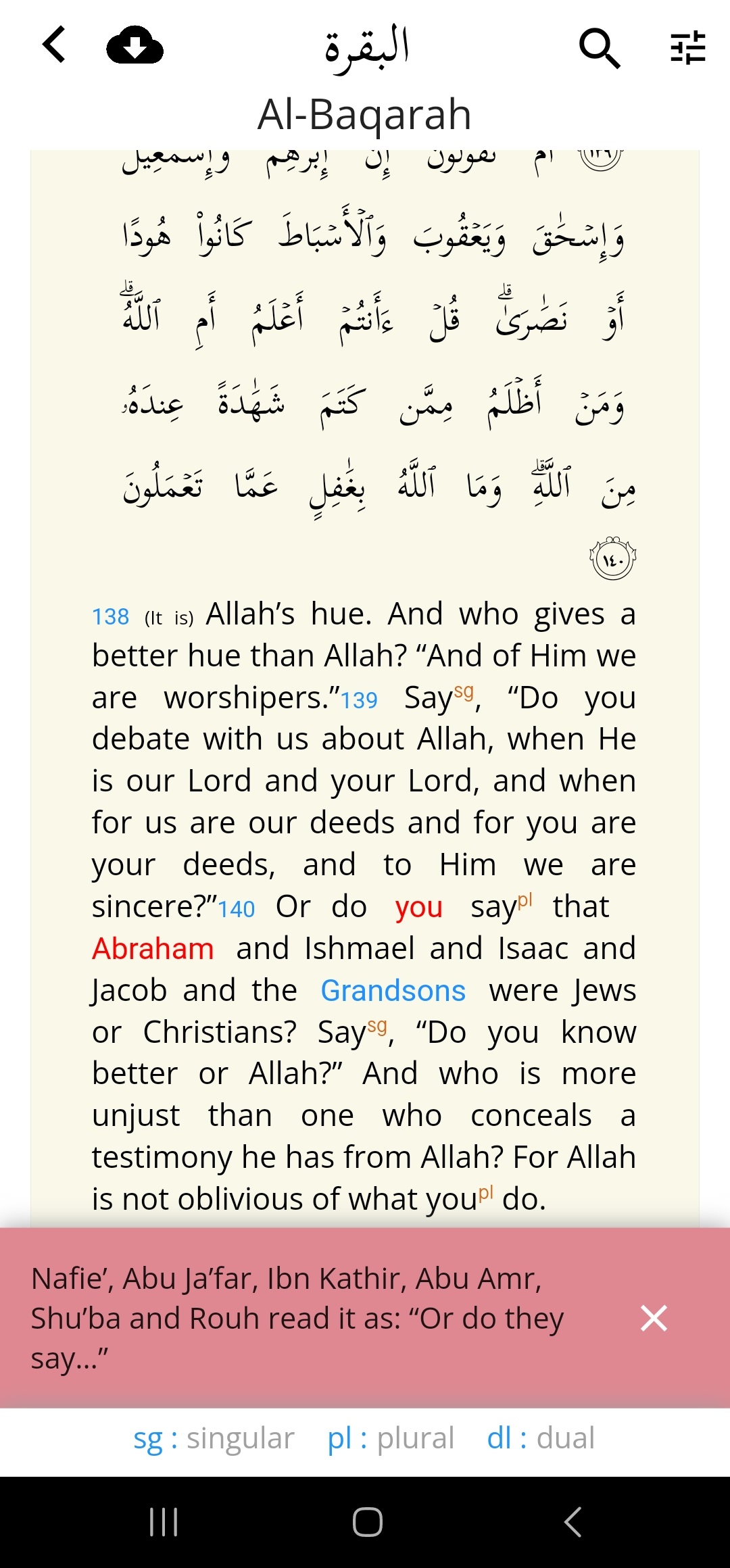Tap the red word Abraham
Viewport: 730px width, 1568px height.
(153, 949)
